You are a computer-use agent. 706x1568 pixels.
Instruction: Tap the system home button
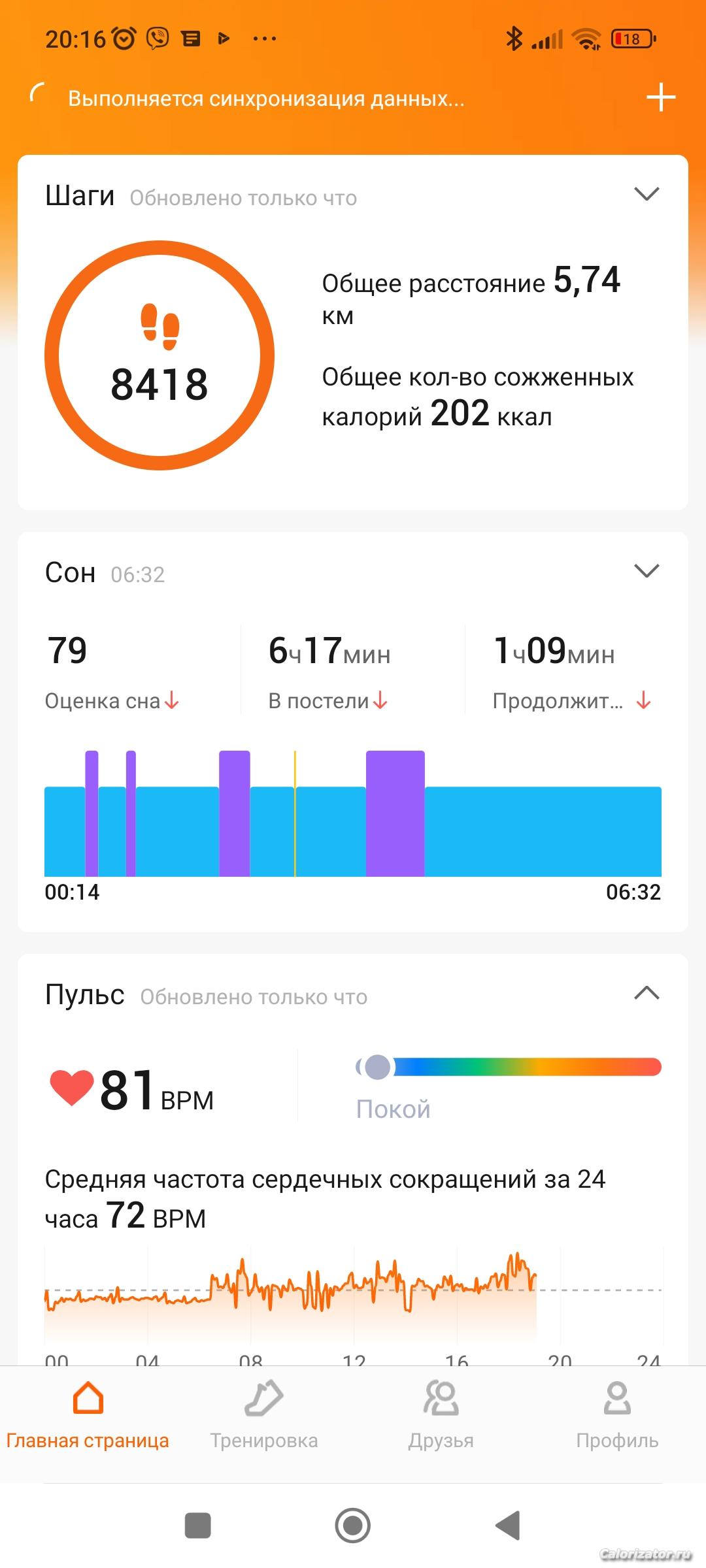(x=353, y=1526)
